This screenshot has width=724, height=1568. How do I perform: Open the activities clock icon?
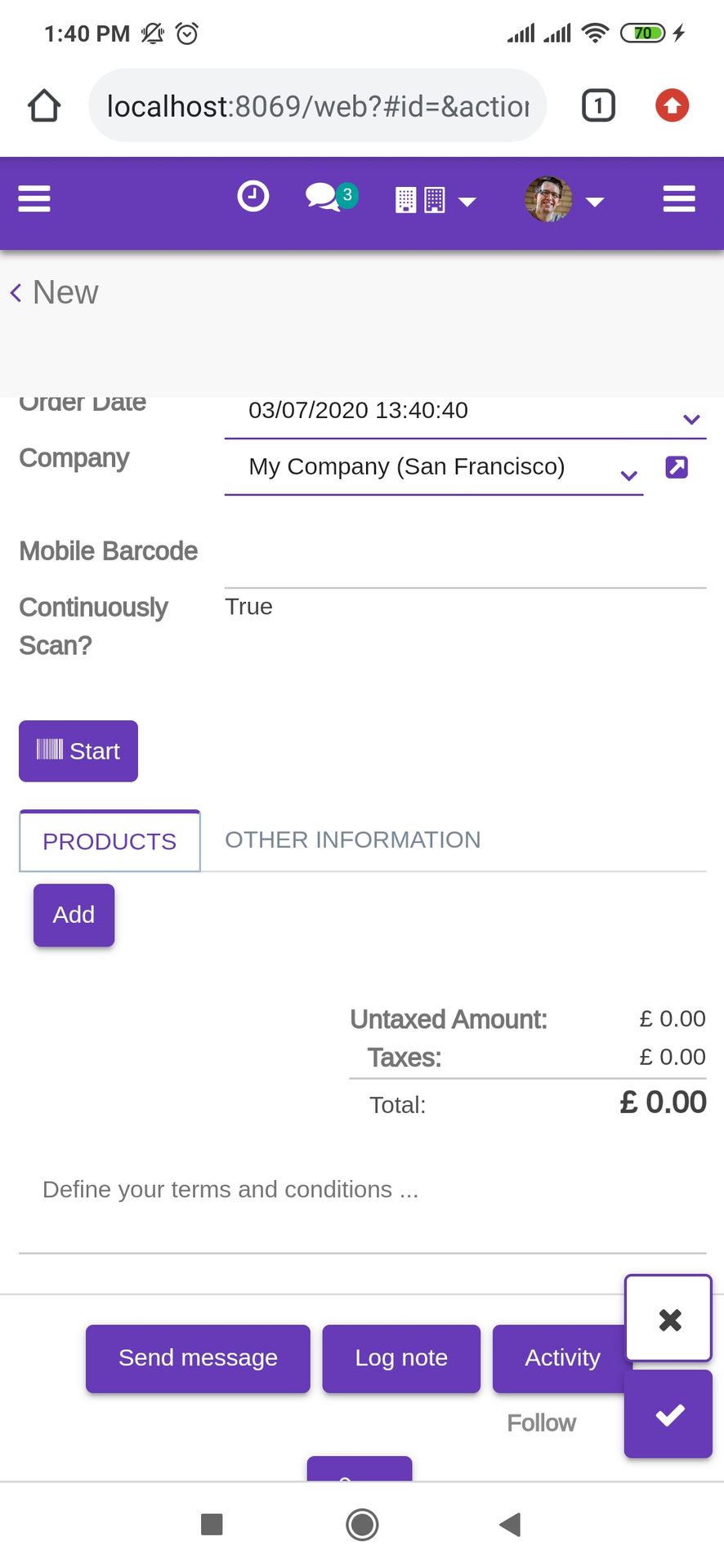pos(253,197)
